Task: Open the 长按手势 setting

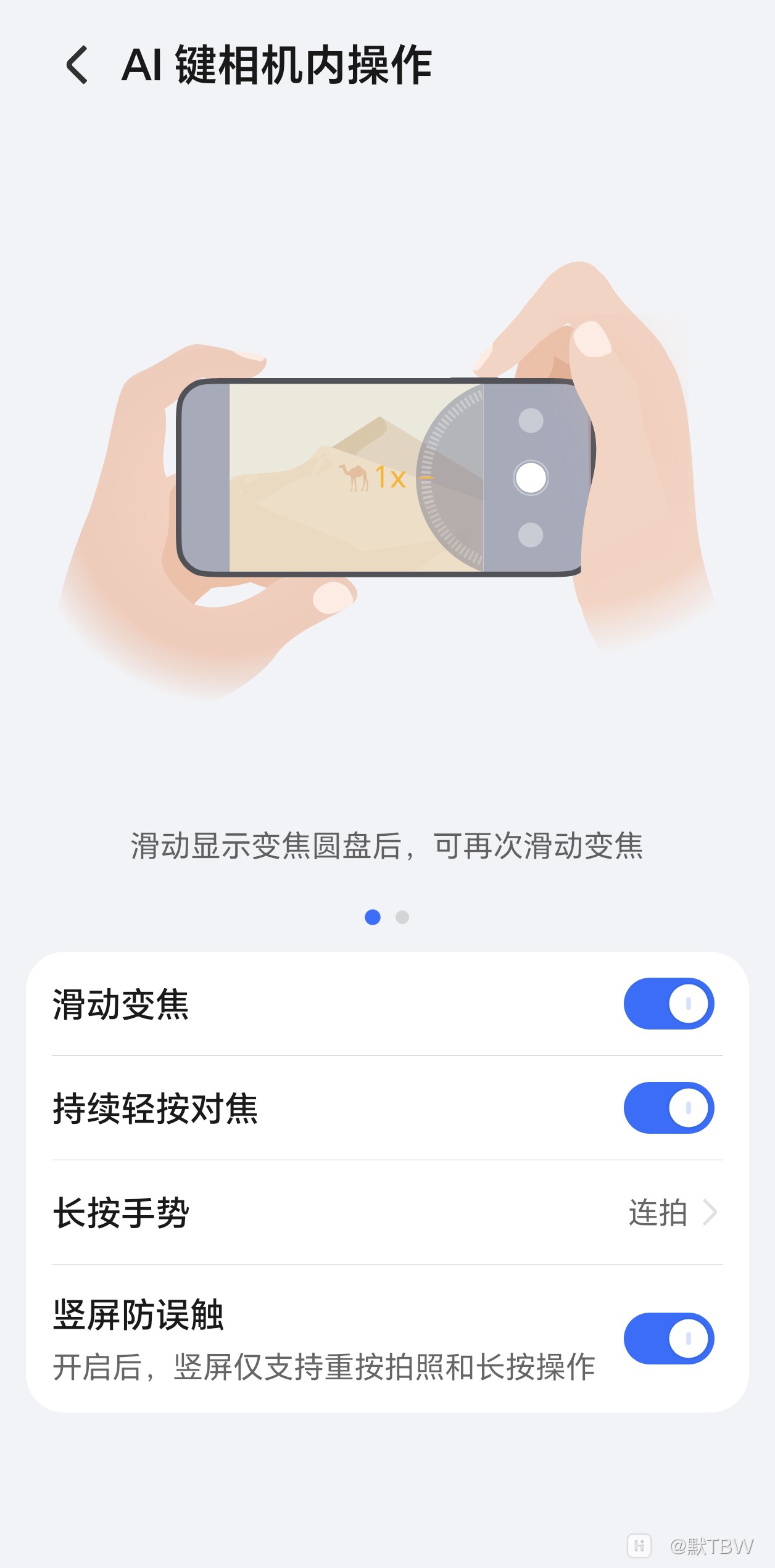Action: pyautogui.click(x=387, y=1213)
